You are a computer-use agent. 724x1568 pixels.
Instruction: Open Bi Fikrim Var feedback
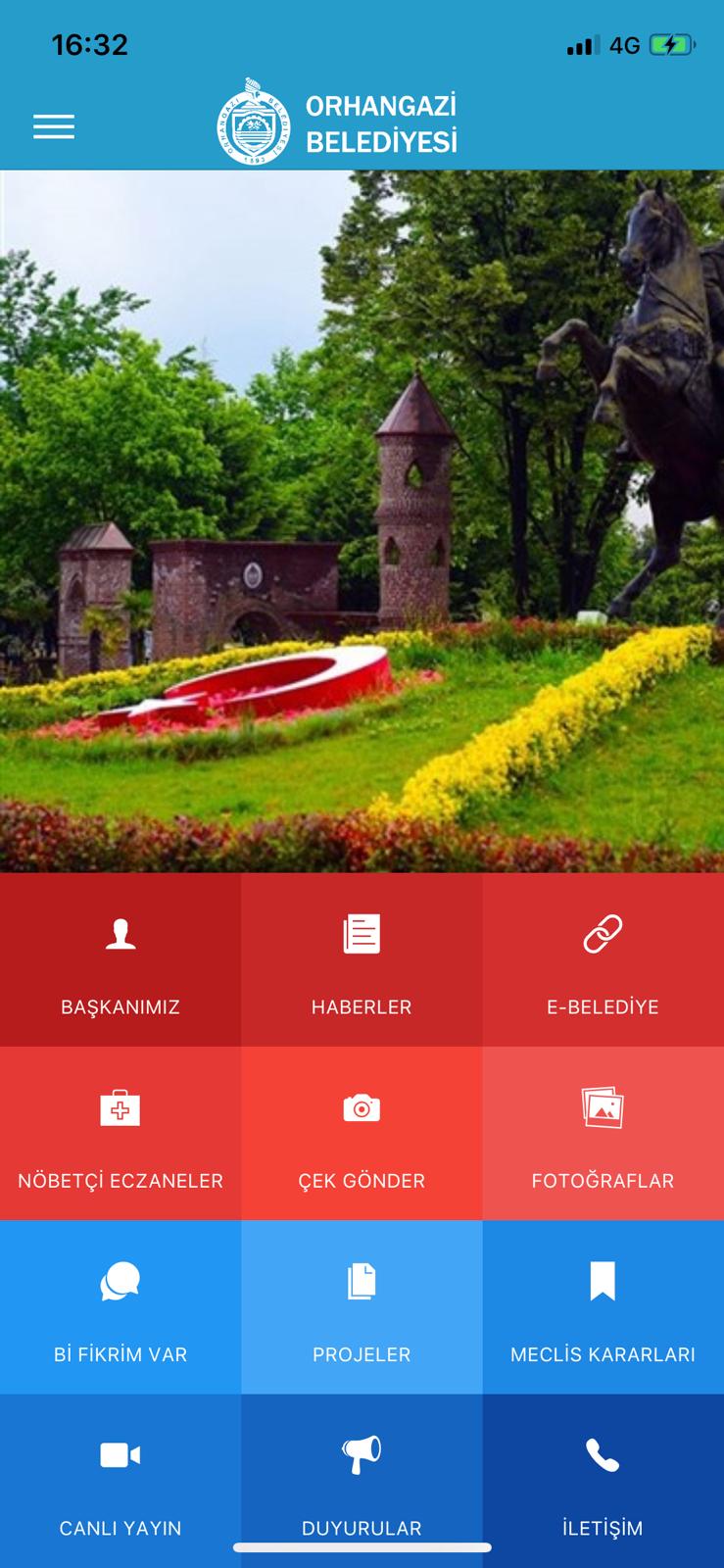coord(121,1307)
